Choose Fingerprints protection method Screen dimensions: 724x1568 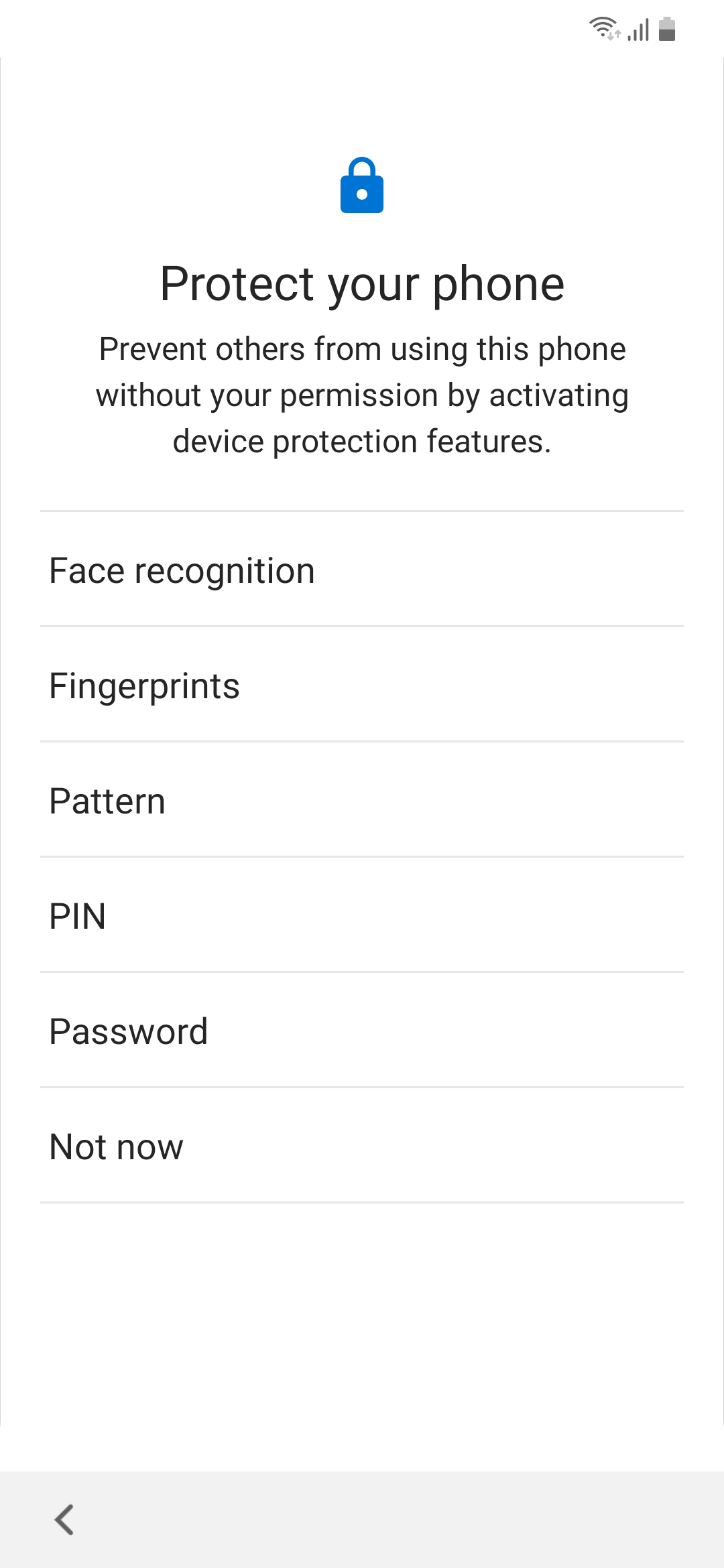[x=362, y=685]
